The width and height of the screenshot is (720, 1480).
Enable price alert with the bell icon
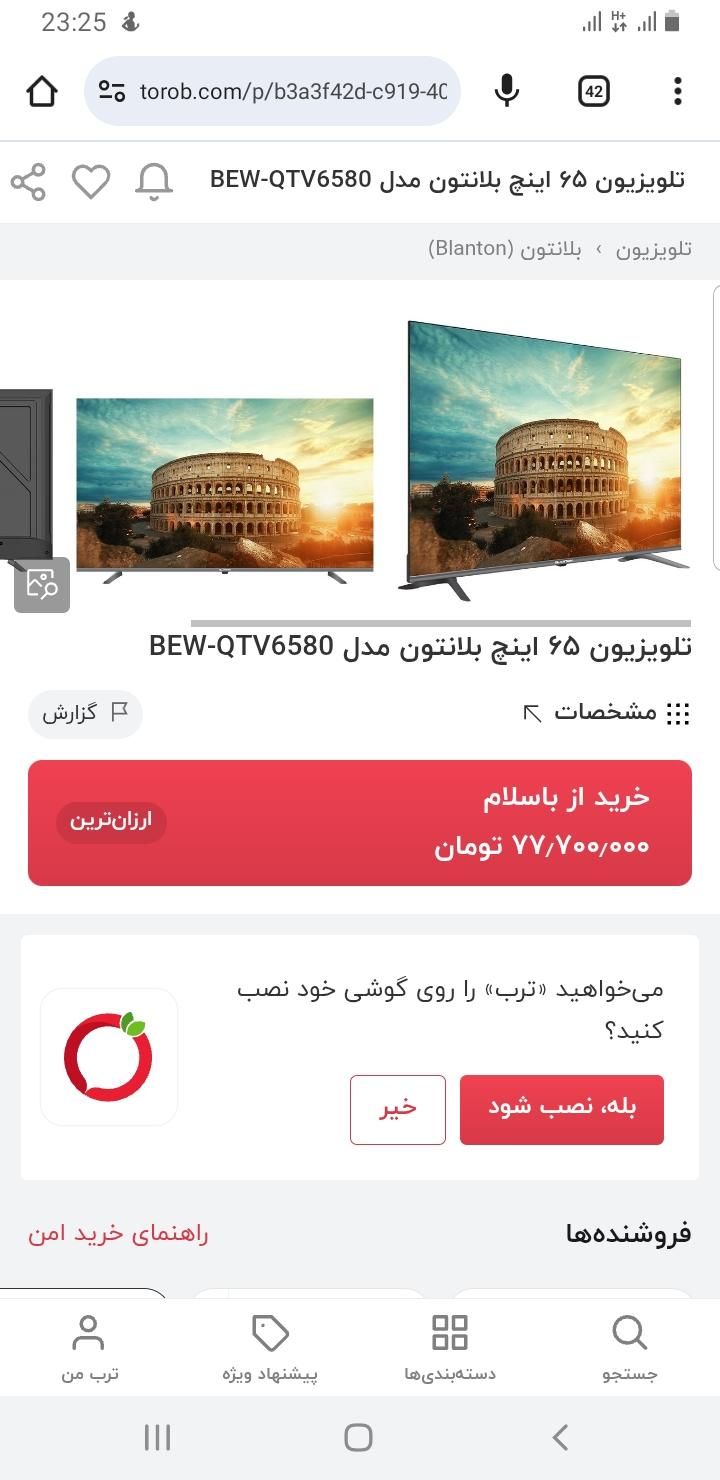pos(154,182)
